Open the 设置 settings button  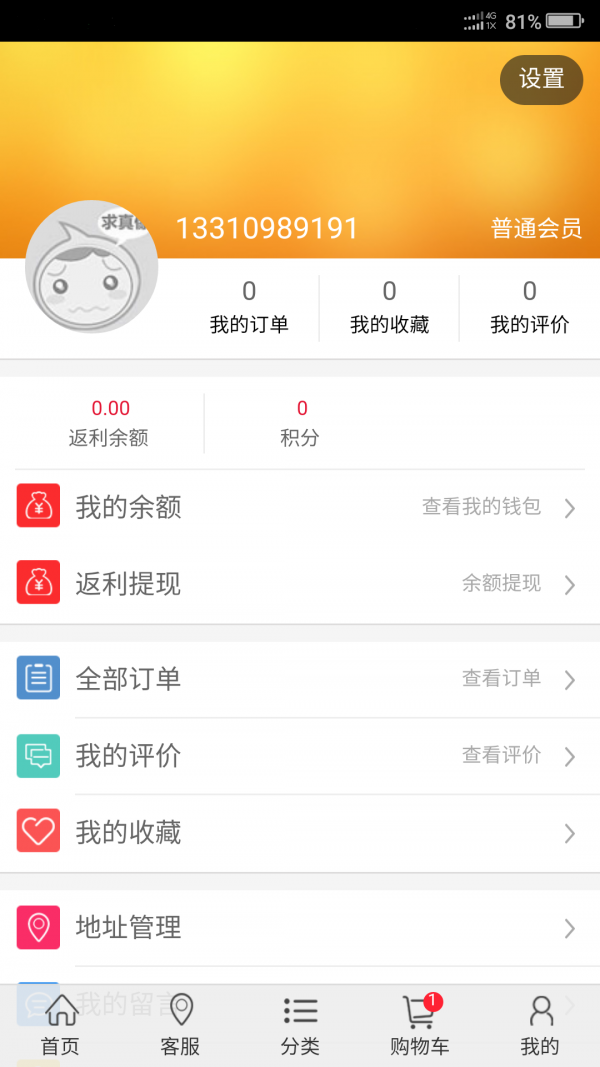(x=541, y=80)
